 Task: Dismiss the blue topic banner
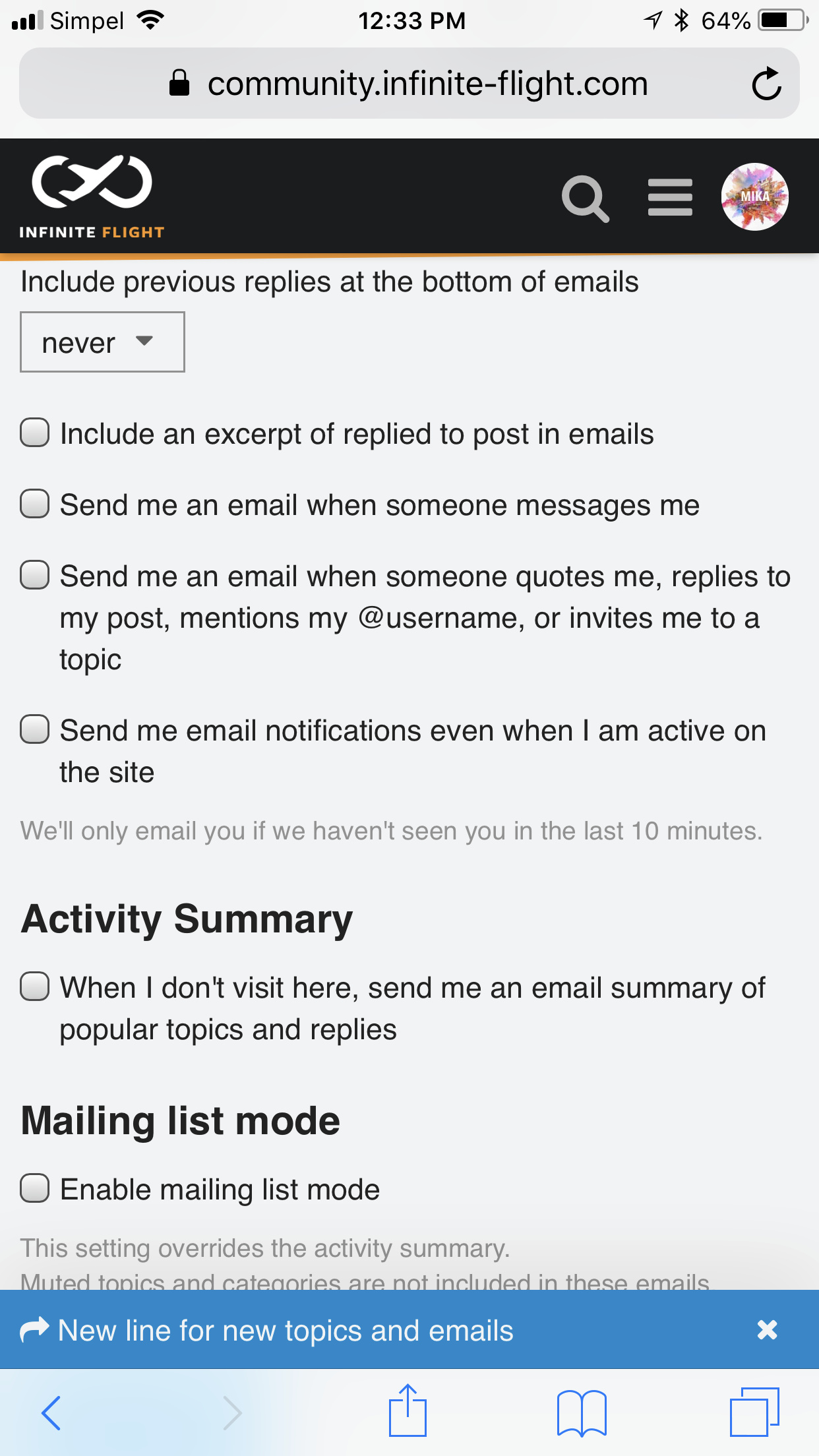(767, 1330)
